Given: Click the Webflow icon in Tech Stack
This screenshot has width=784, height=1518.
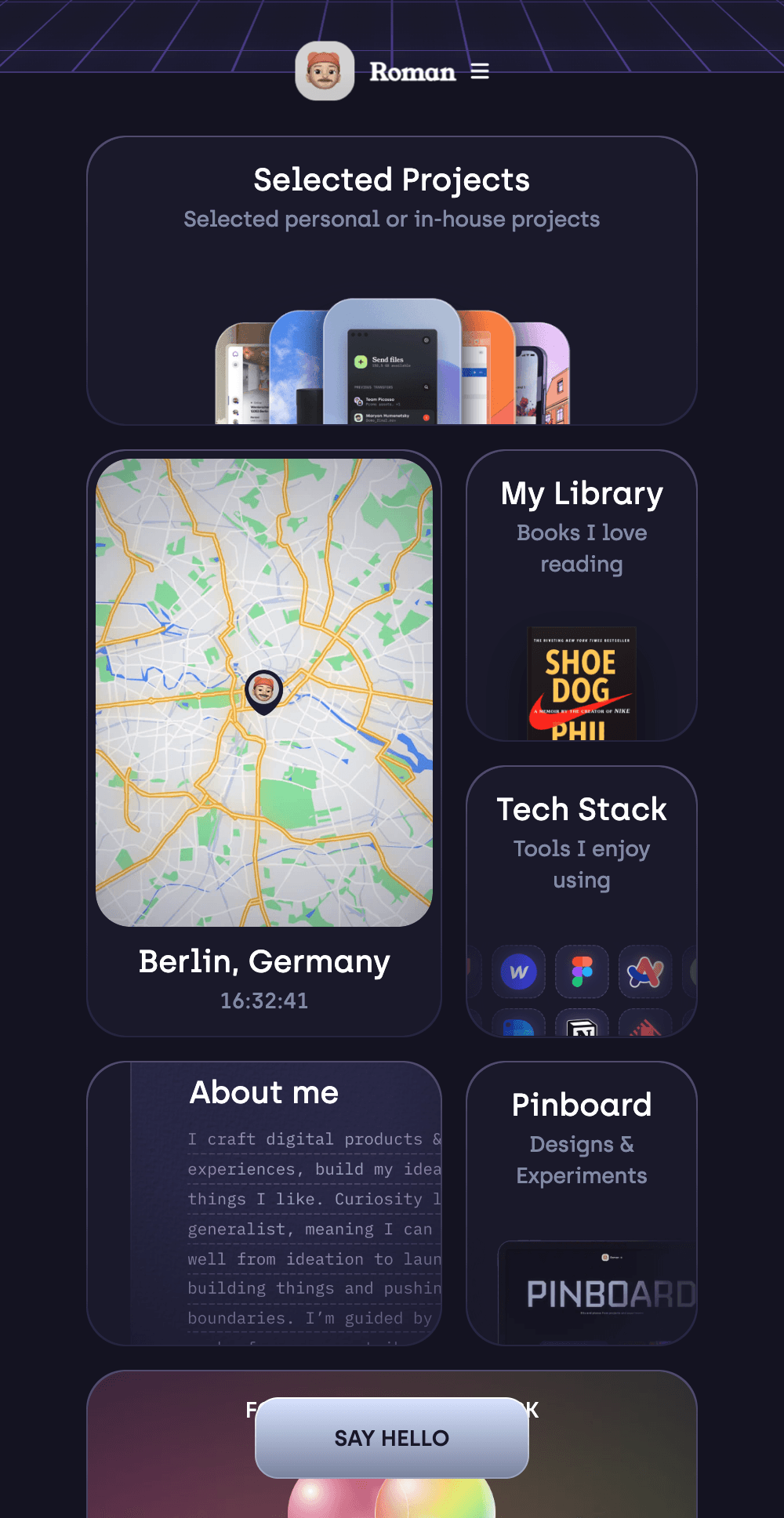Looking at the screenshot, I should (x=519, y=972).
